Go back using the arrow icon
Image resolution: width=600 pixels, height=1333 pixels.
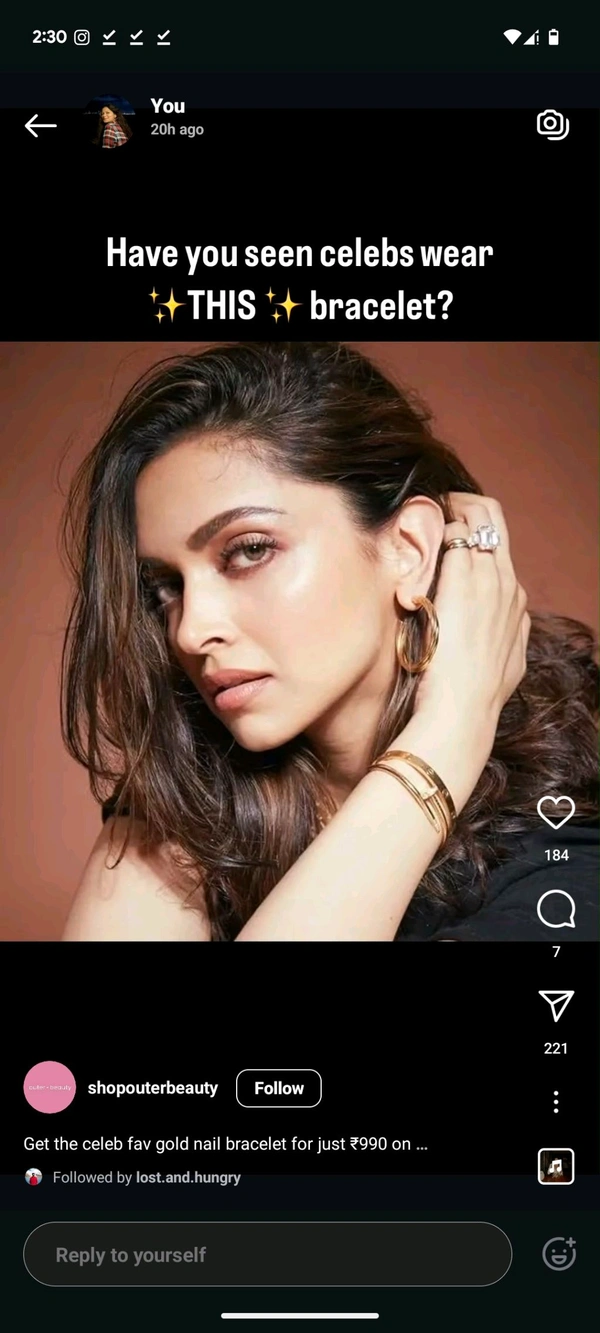pos(40,125)
